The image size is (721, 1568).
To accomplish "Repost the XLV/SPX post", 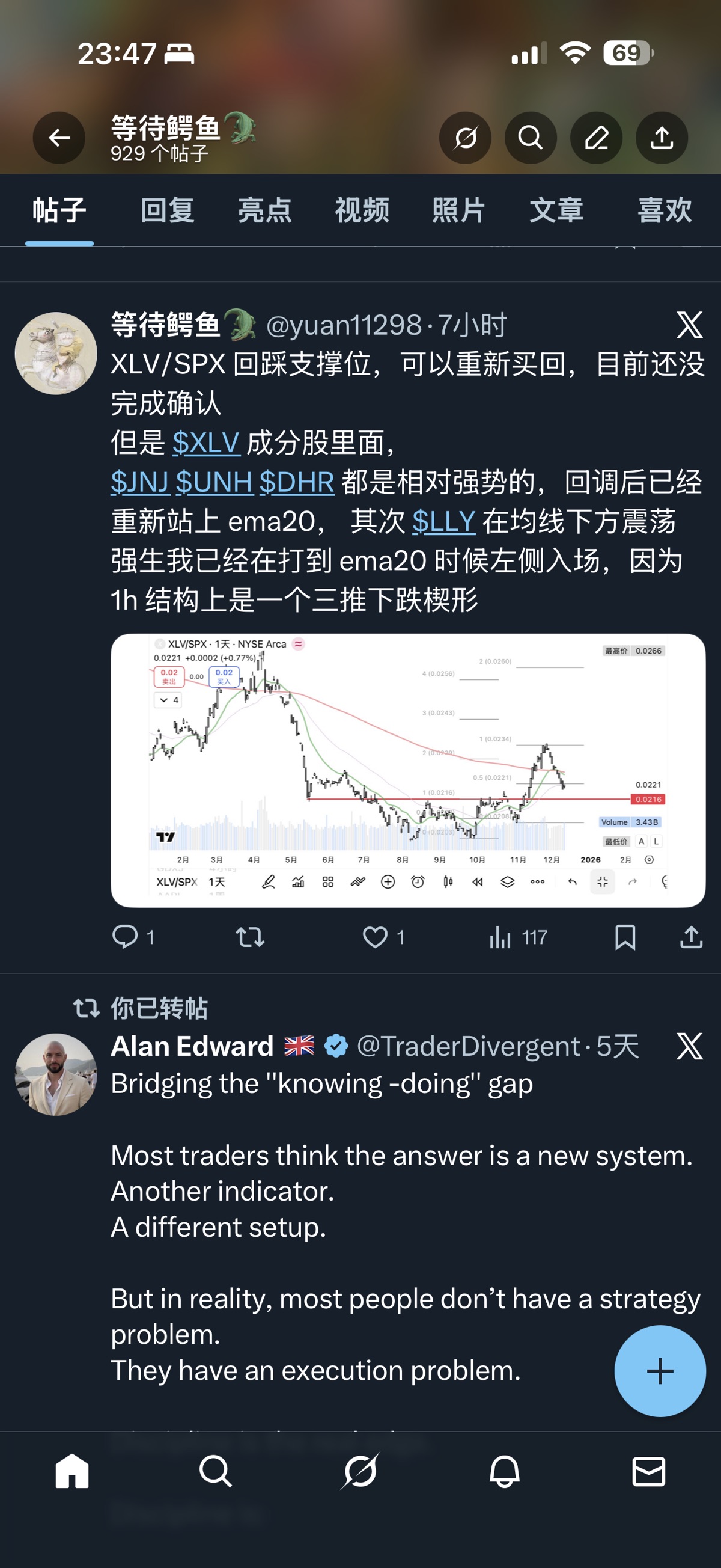I will tap(250, 937).
